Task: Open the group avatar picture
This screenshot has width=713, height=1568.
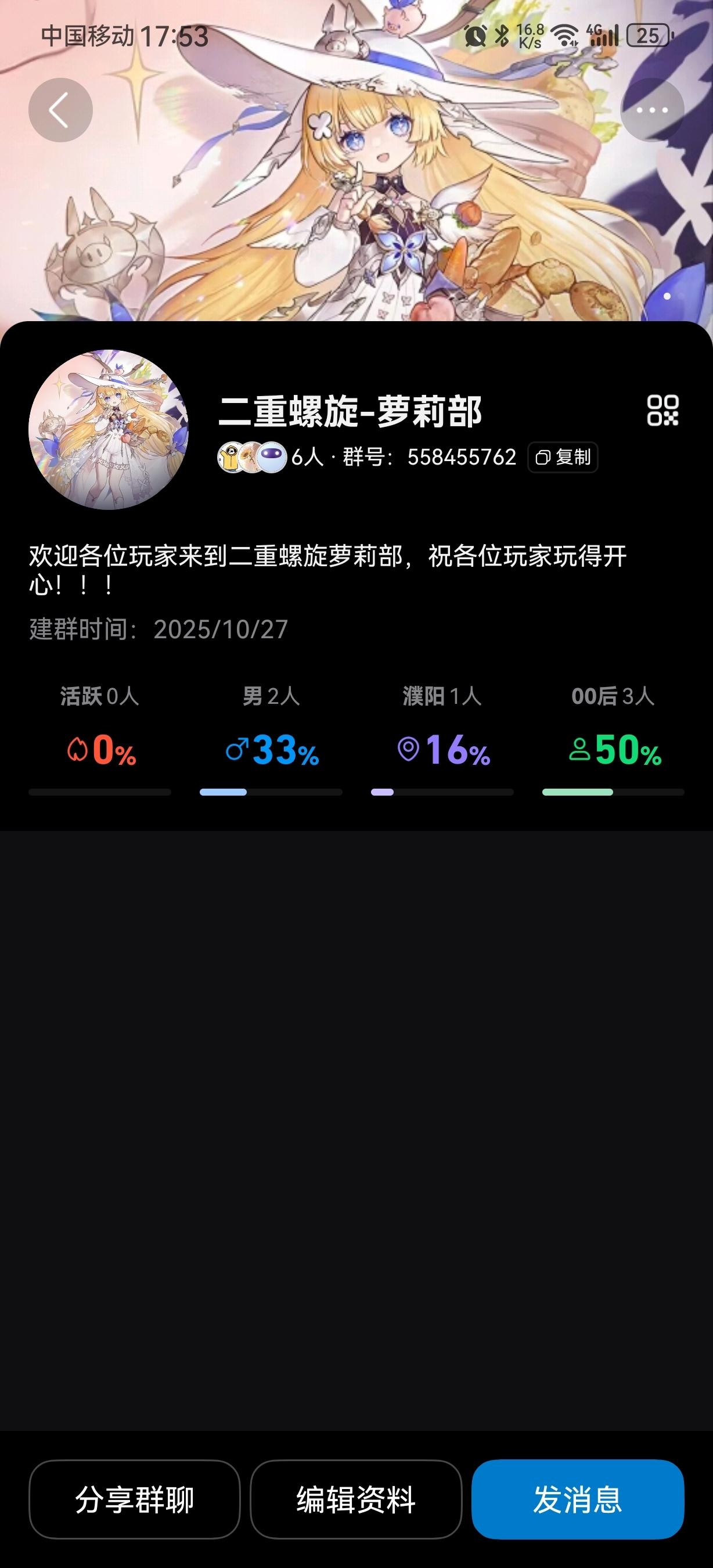Action: point(109,429)
